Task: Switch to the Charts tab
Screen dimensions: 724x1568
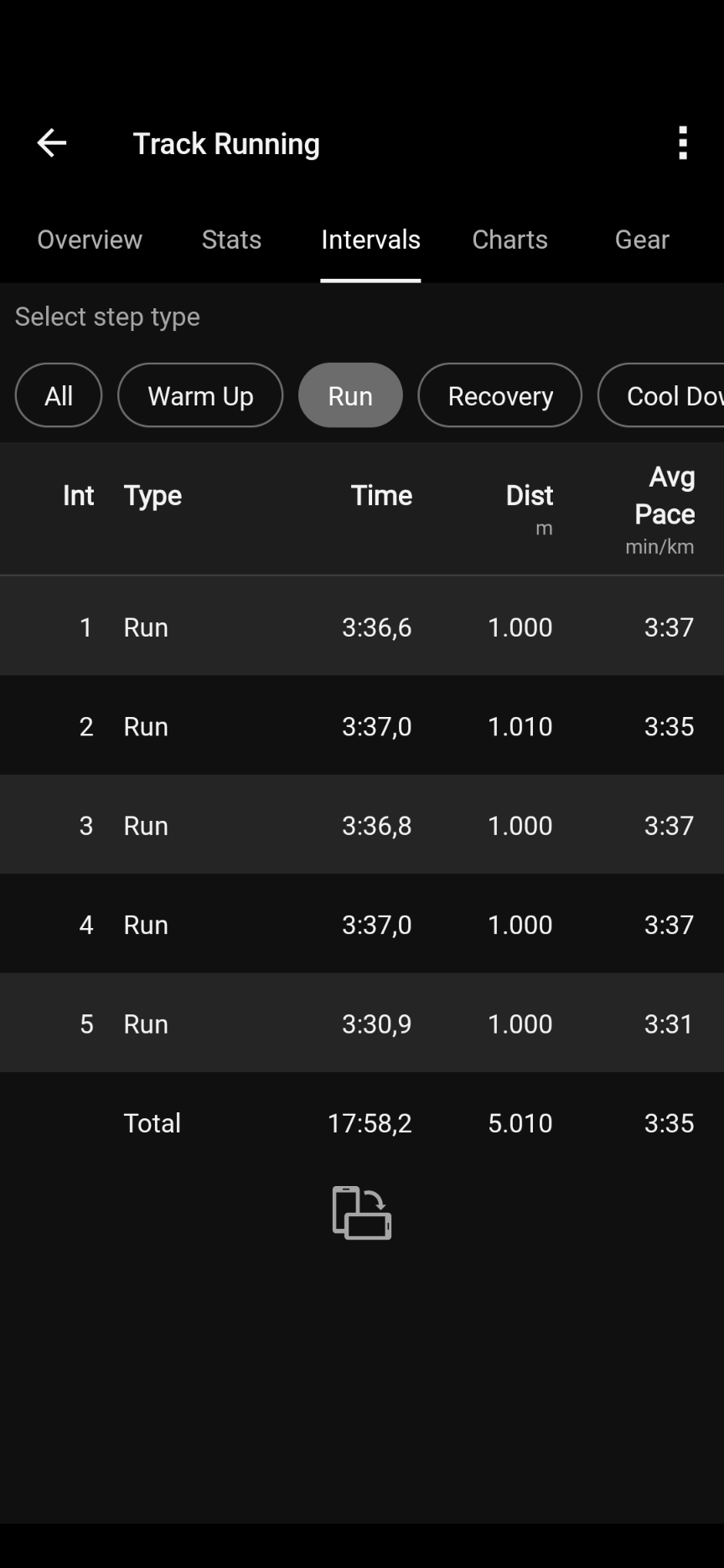Action: point(509,240)
